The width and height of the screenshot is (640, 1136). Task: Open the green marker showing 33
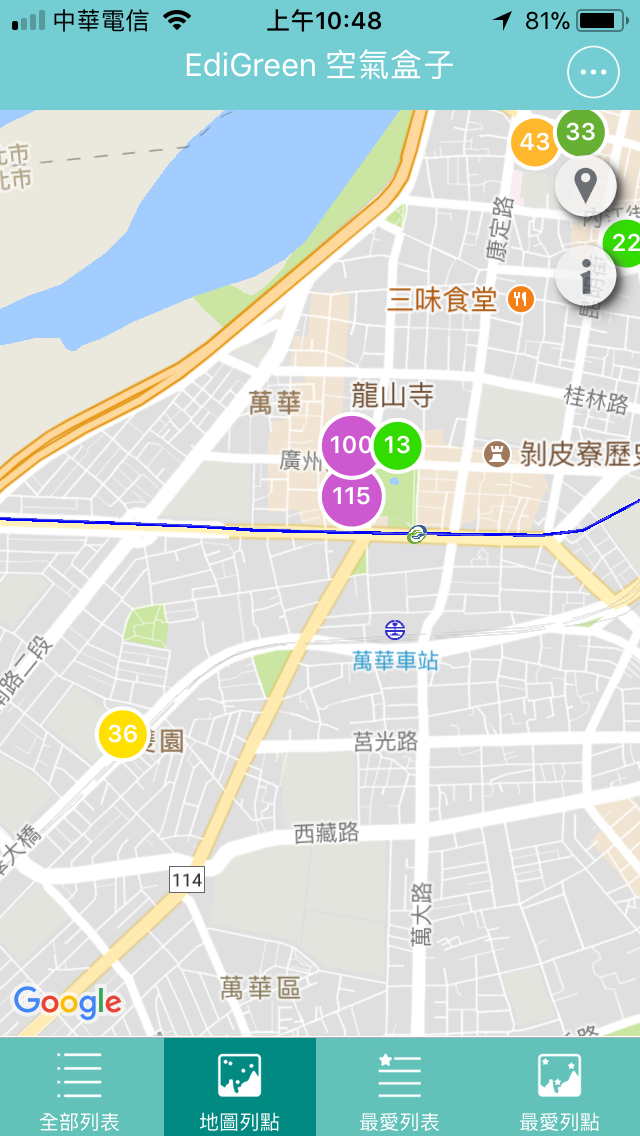[581, 131]
